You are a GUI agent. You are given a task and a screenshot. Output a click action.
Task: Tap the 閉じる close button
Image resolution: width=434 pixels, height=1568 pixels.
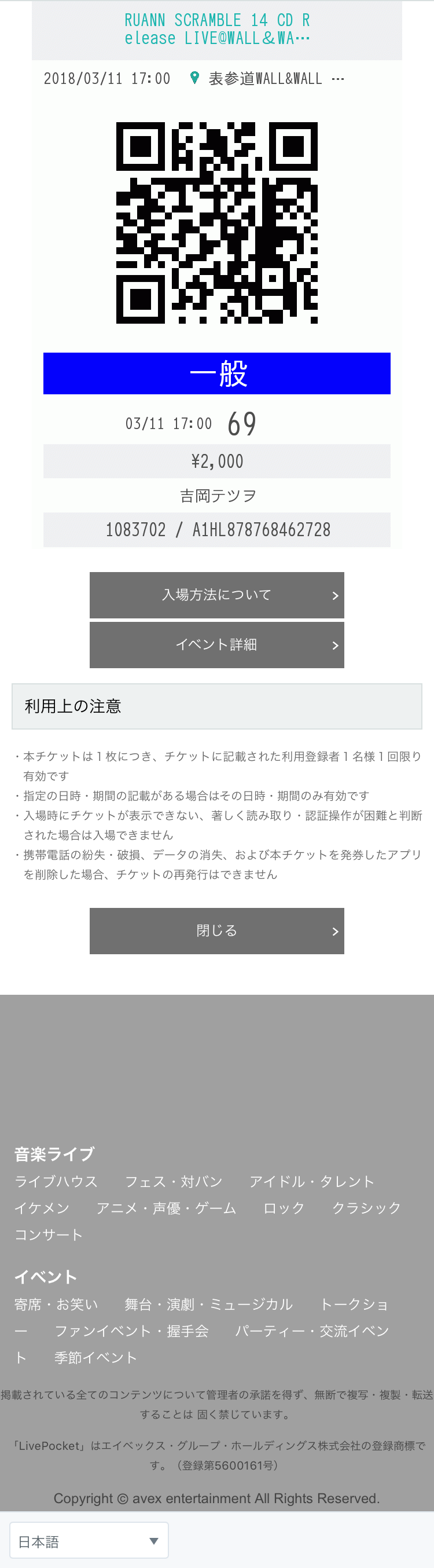(x=216, y=930)
